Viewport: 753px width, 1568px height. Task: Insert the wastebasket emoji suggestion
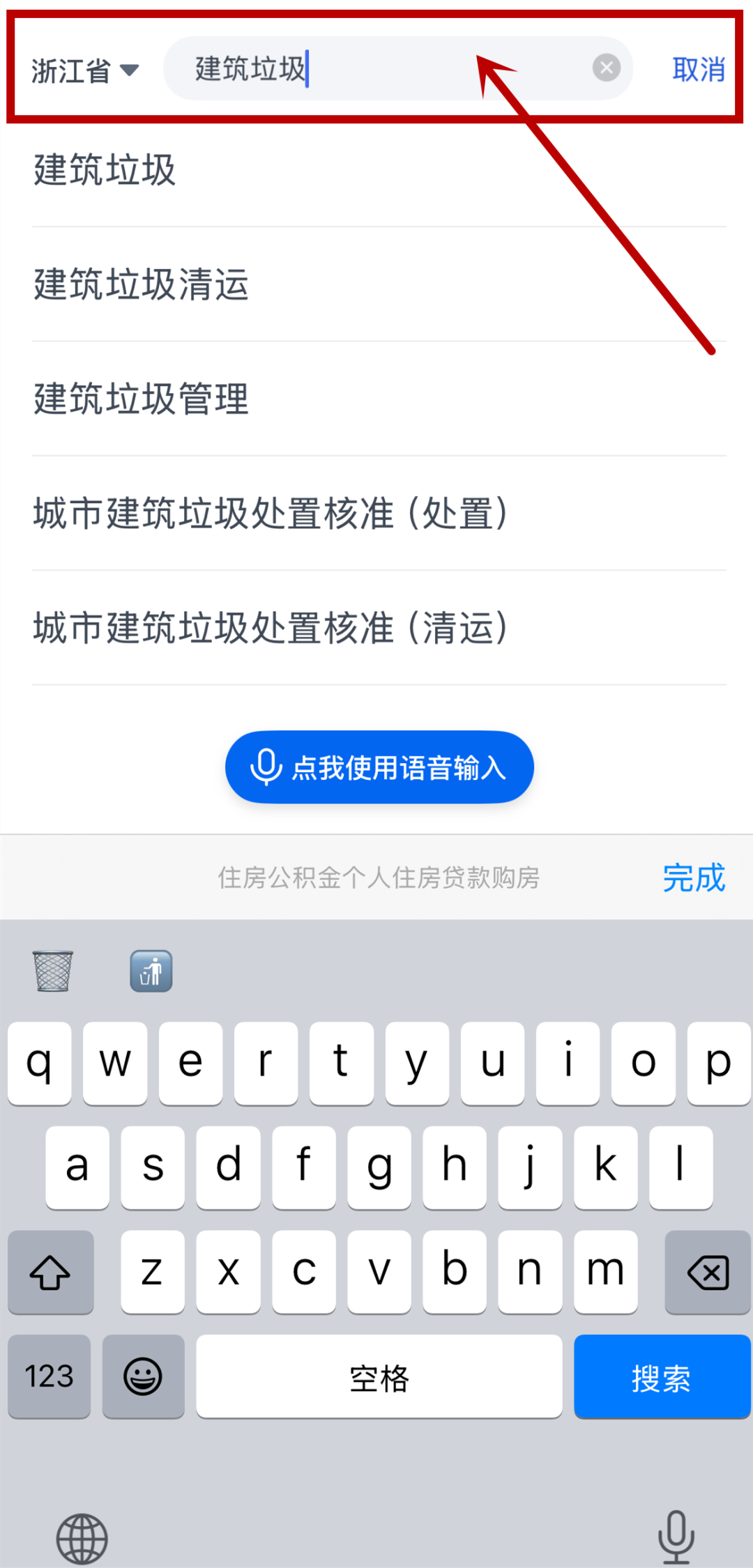pyautogui.click(x=53, y=971)
